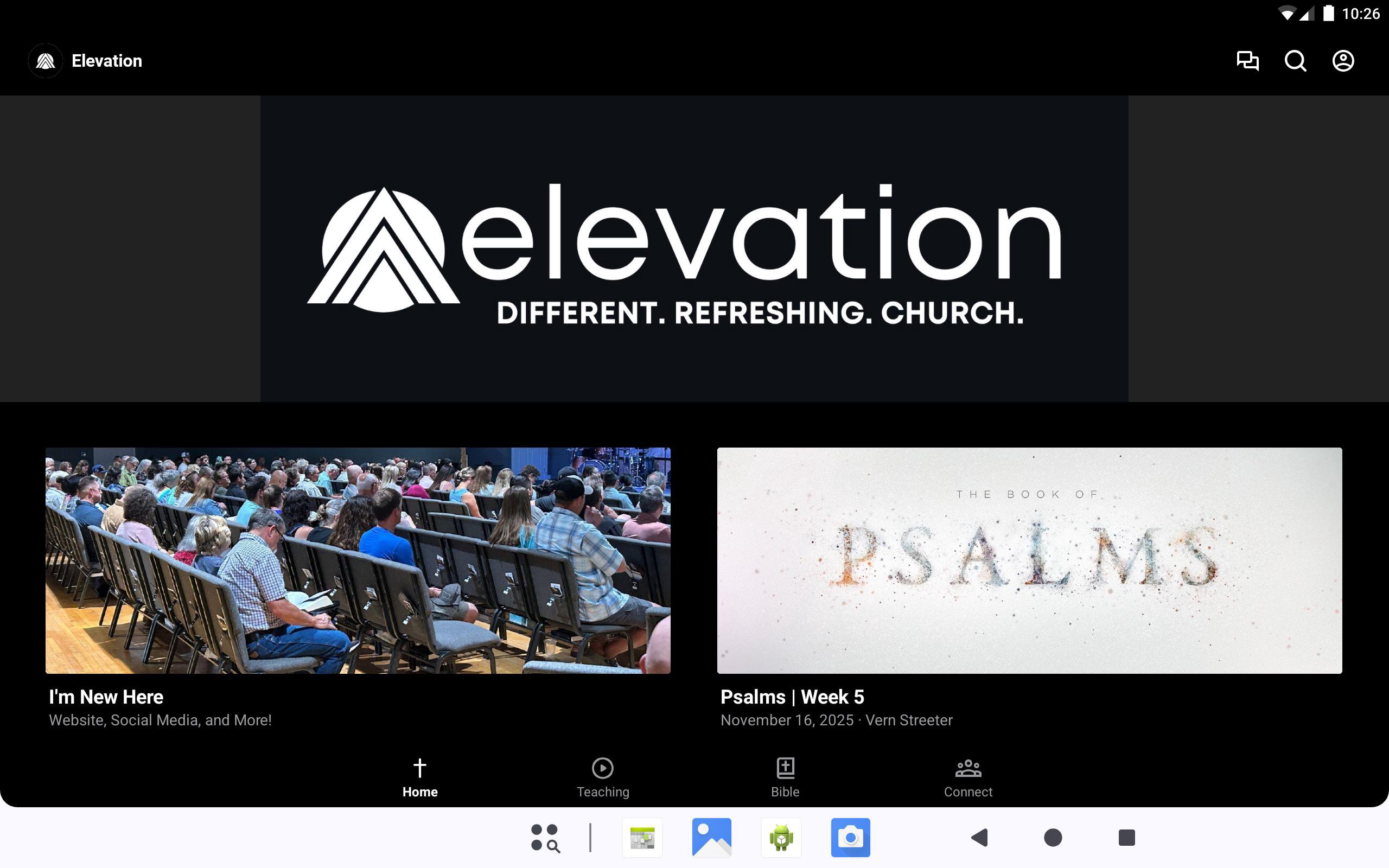Open the recent apps overview
The height and width of the screenshot is (868, 1389).
[x=1126, y=838]
